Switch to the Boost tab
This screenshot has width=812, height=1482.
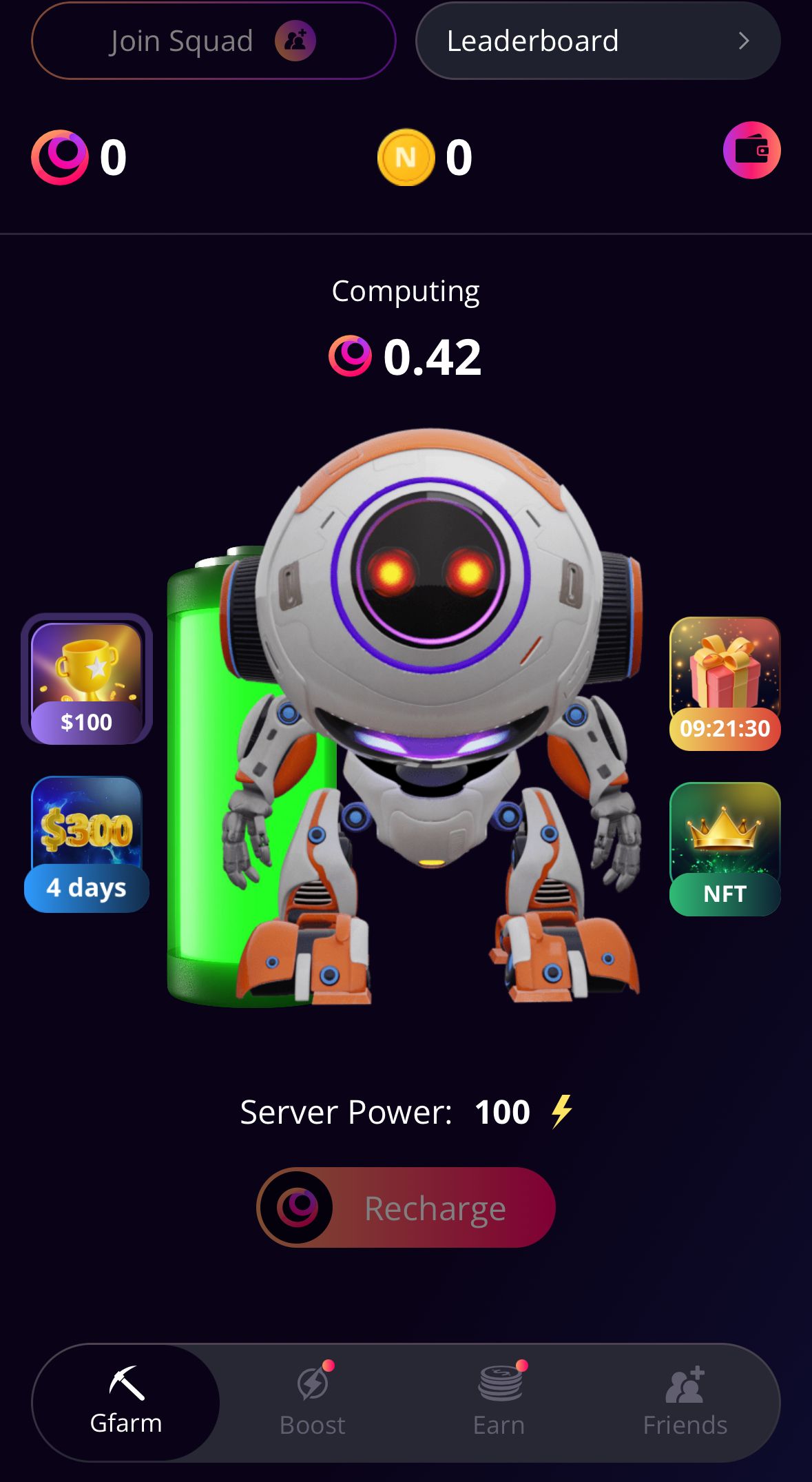point(313,1403)
